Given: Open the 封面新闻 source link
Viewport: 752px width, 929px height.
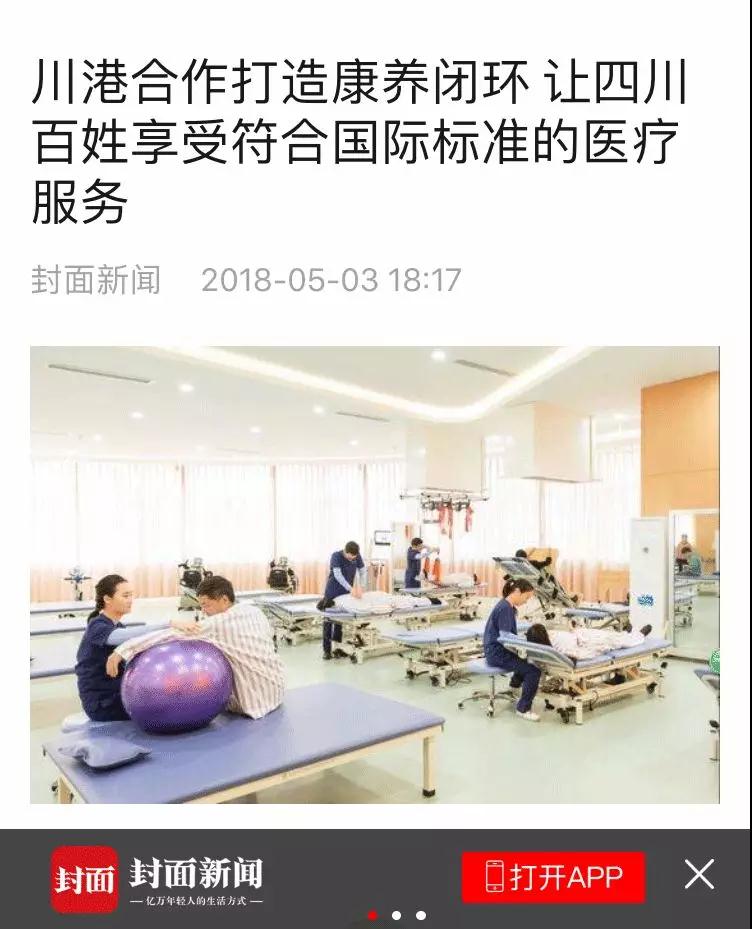Looking at the screenshot, I should click(95, 279).
